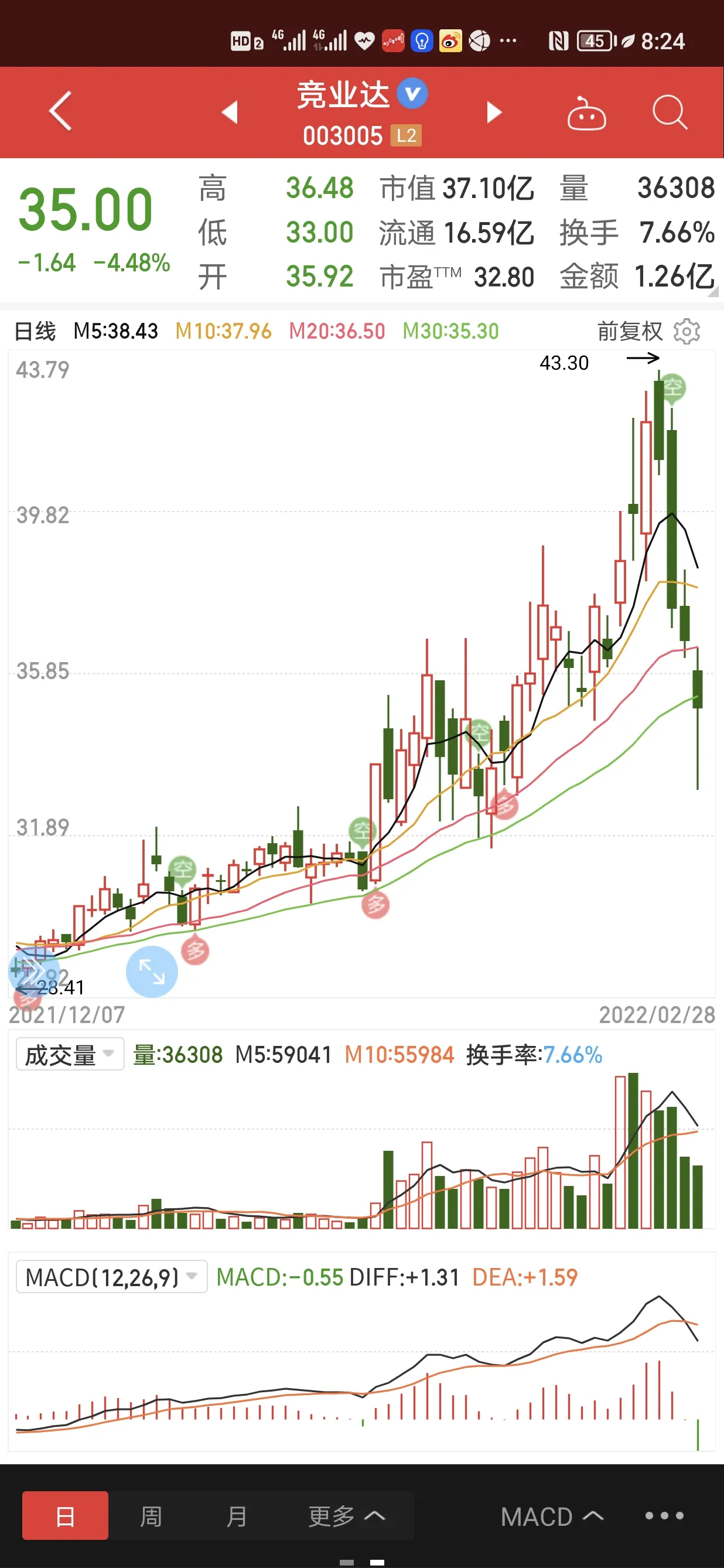Open chart settings gear
The image size is (724, 1568).
tap(687, 331)
